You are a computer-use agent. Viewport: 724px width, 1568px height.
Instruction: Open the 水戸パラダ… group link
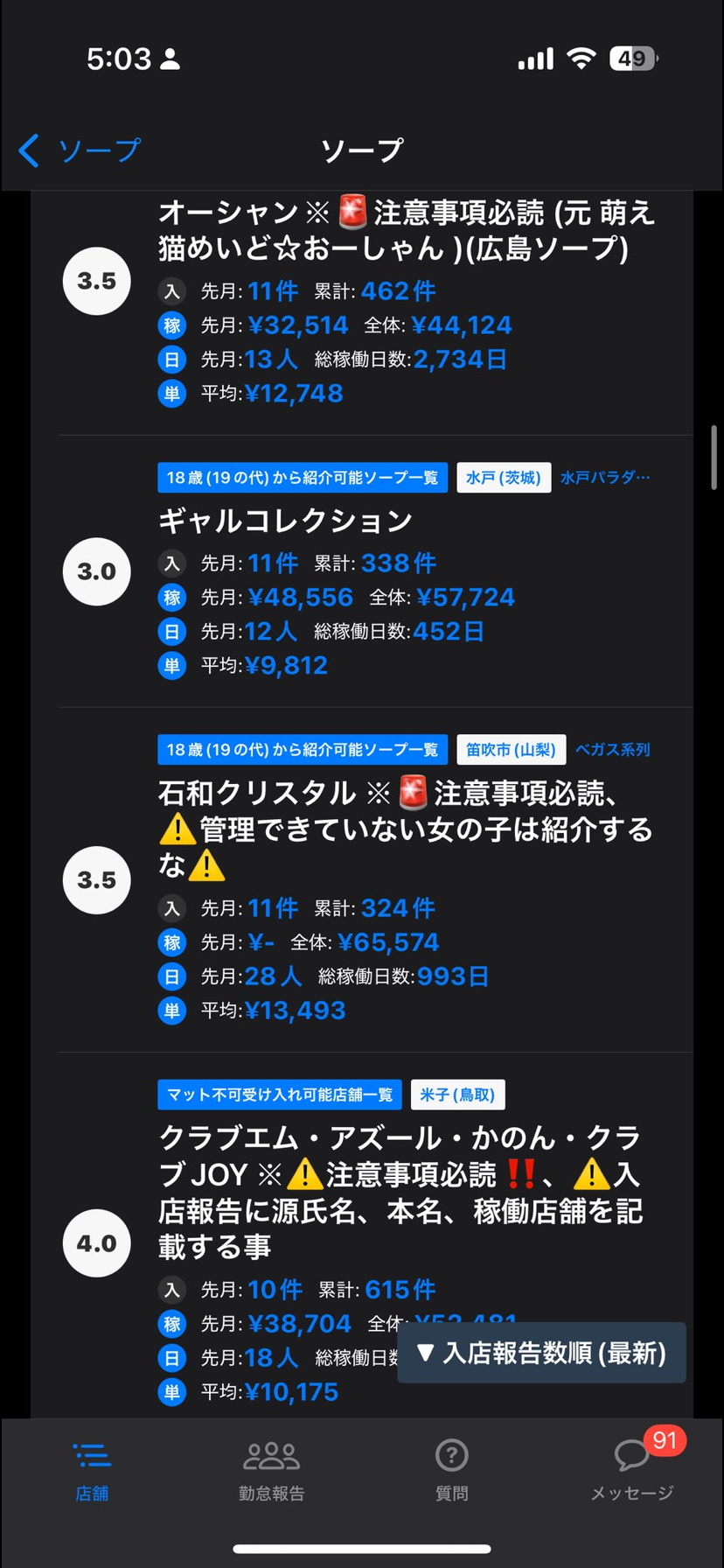(x=605, y=478)
